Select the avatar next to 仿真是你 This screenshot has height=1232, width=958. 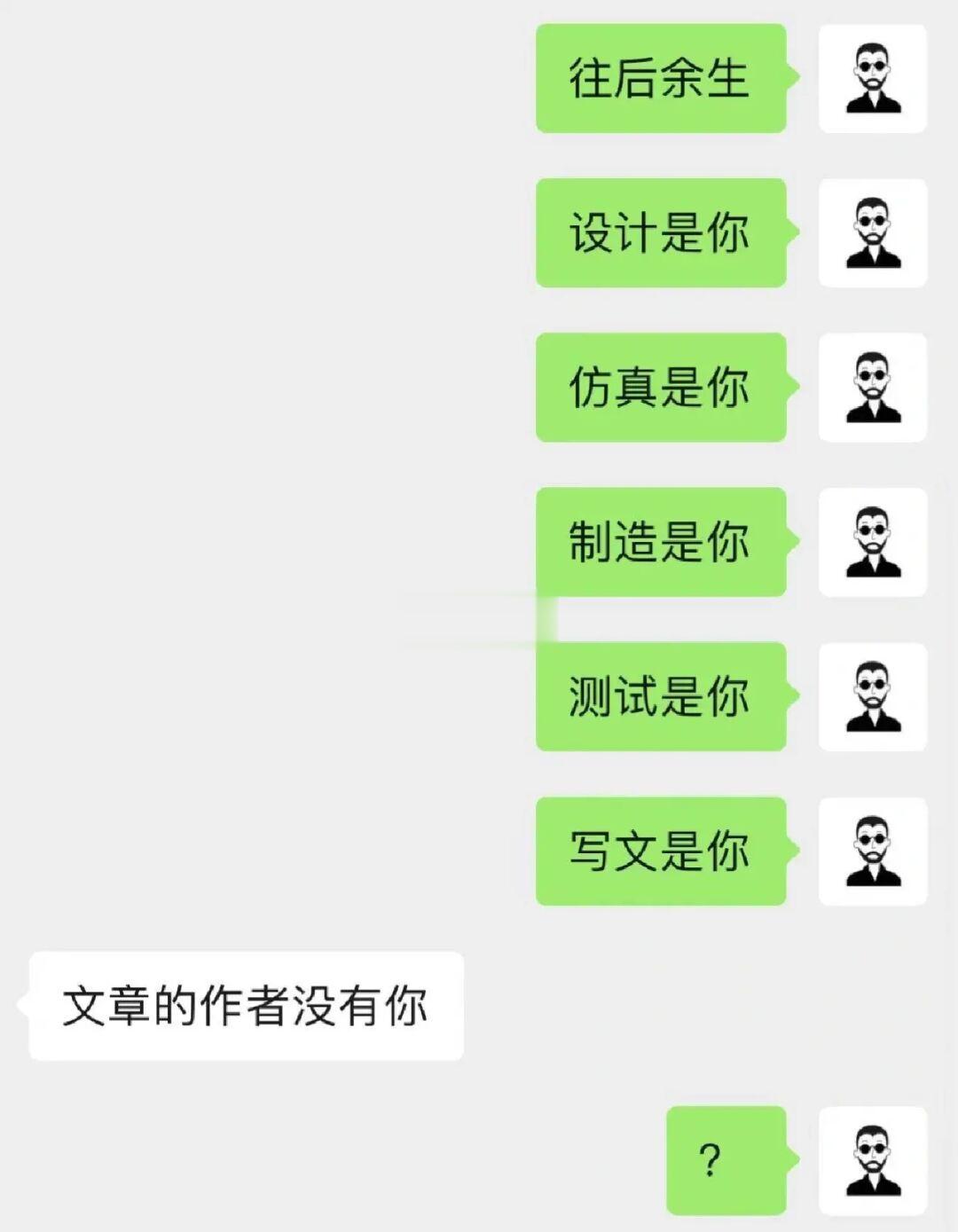point(873,388)
